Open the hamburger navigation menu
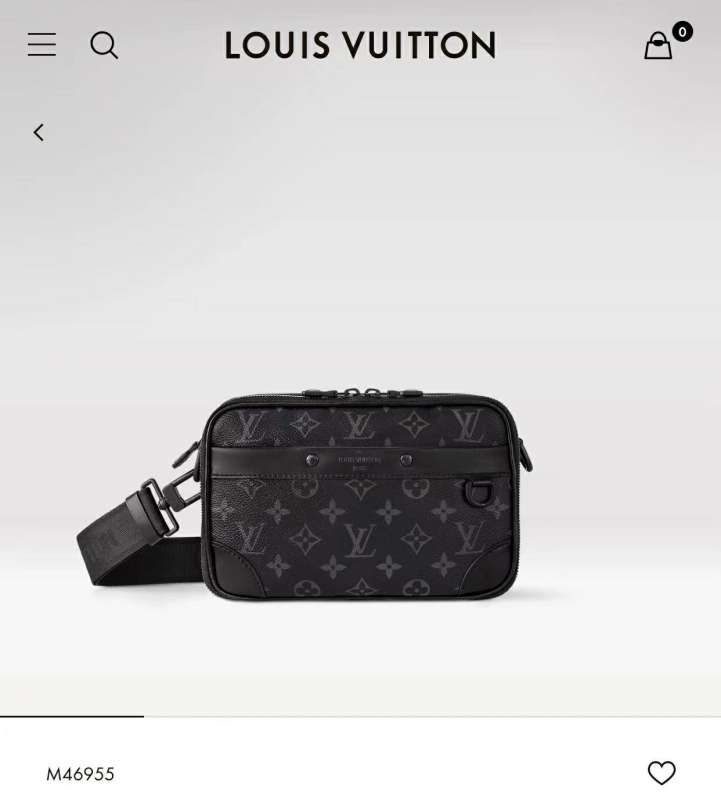Screen dimensions: 721x800 pos(42,45)
